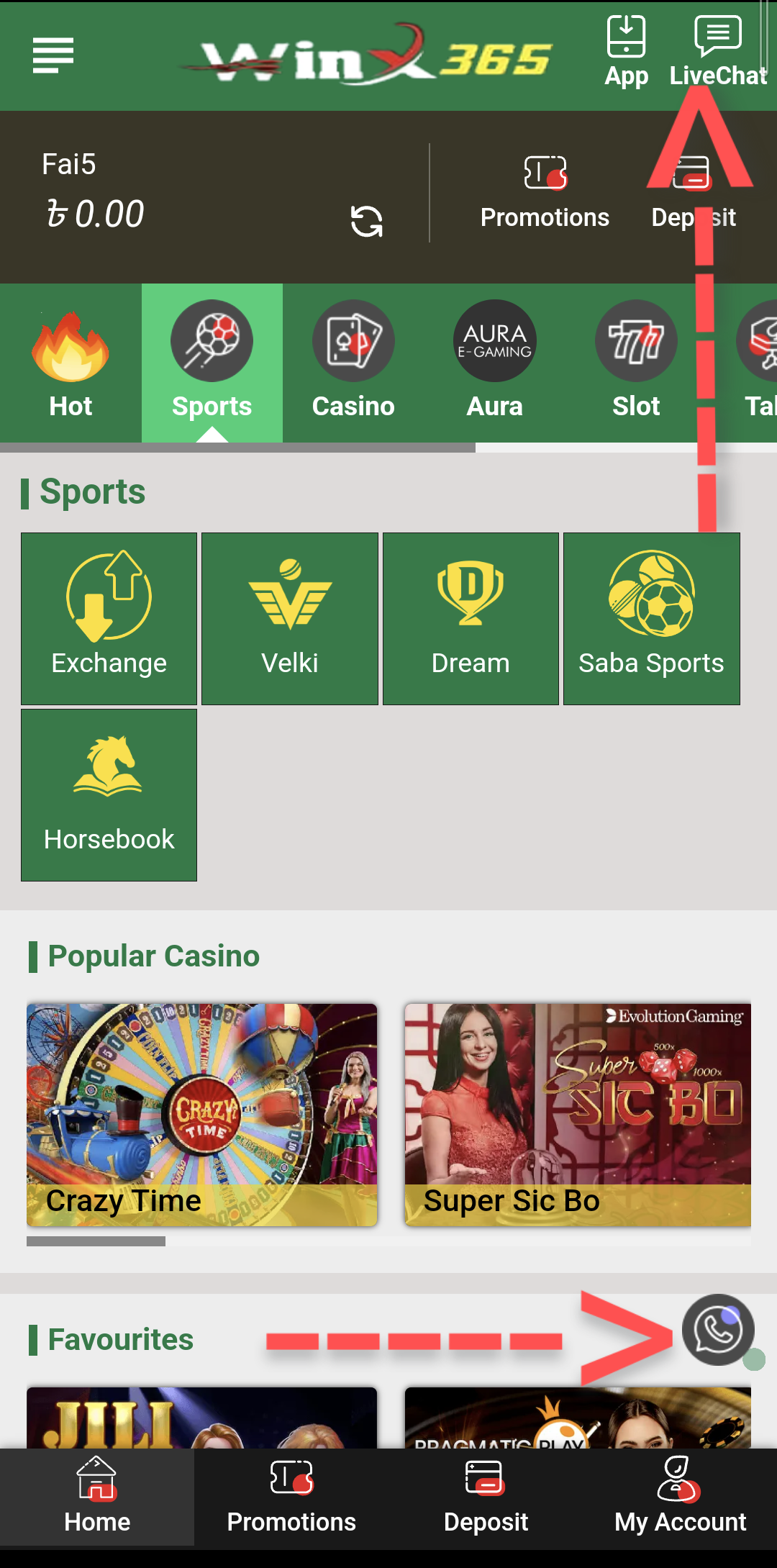777x1568 pixels.
Task: Open the Velki sports tile
Action: (x=290, y=619)
